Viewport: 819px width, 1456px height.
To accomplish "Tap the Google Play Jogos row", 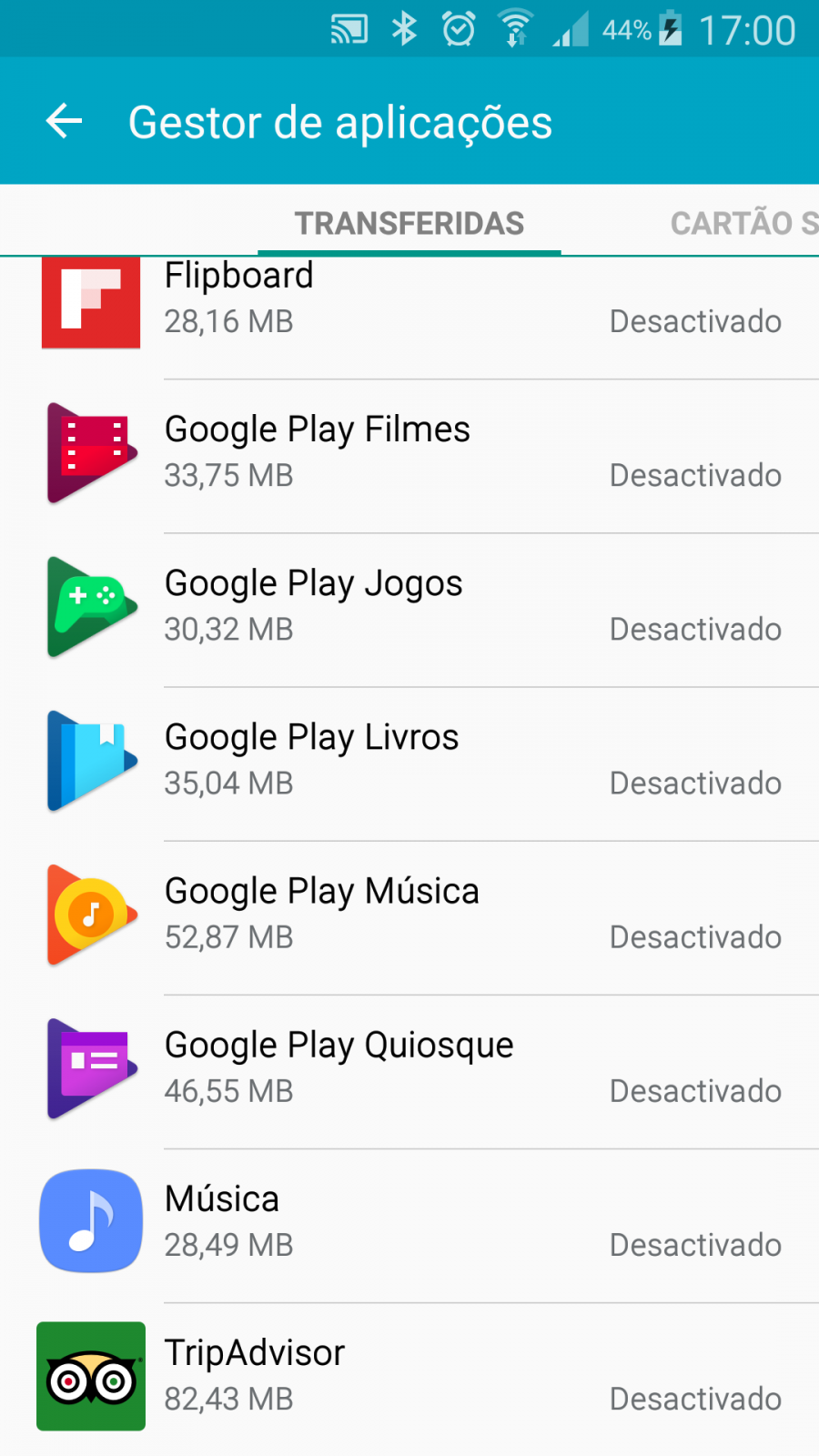I will pyautogui.click(x=409, y=611).
